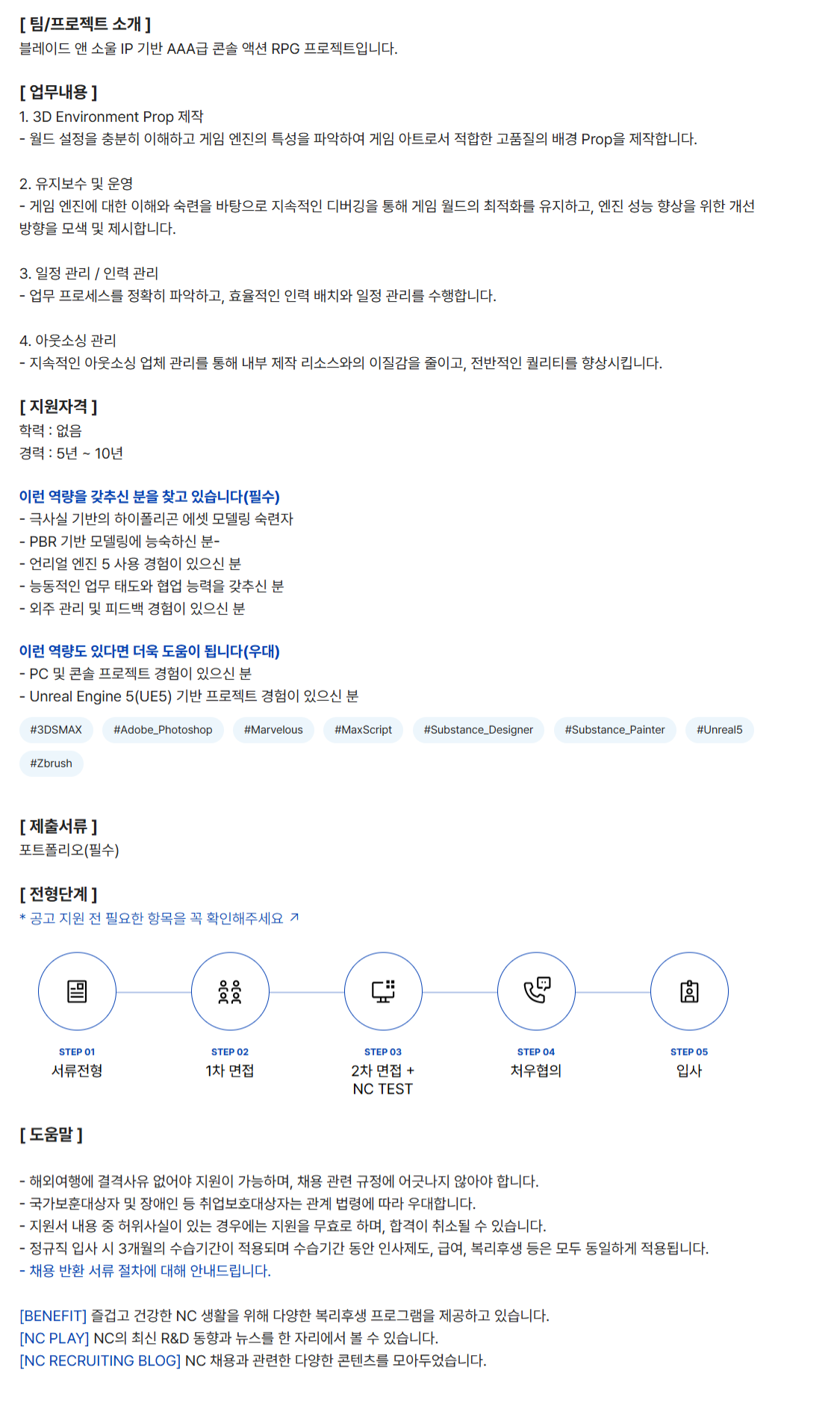
Task: Tap the #Substance_Designer tag
Action: 479,730
